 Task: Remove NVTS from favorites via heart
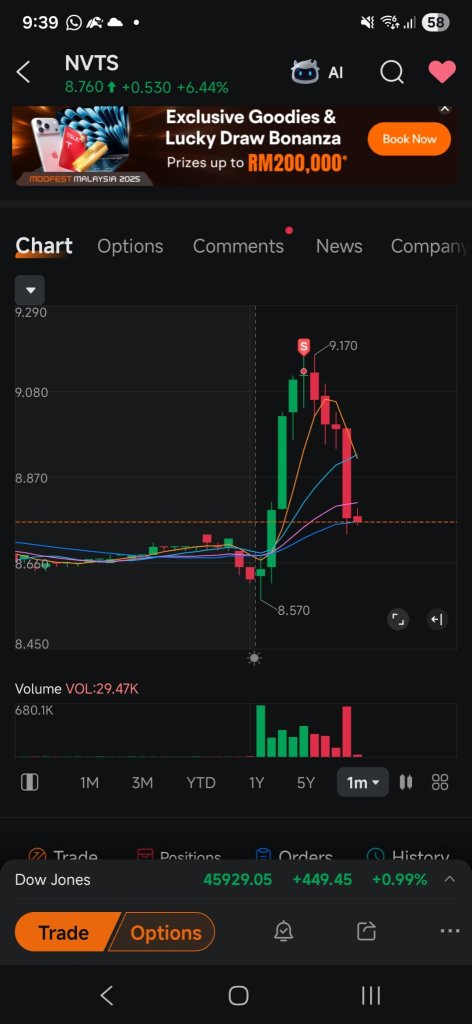click(x=442, y=72)
